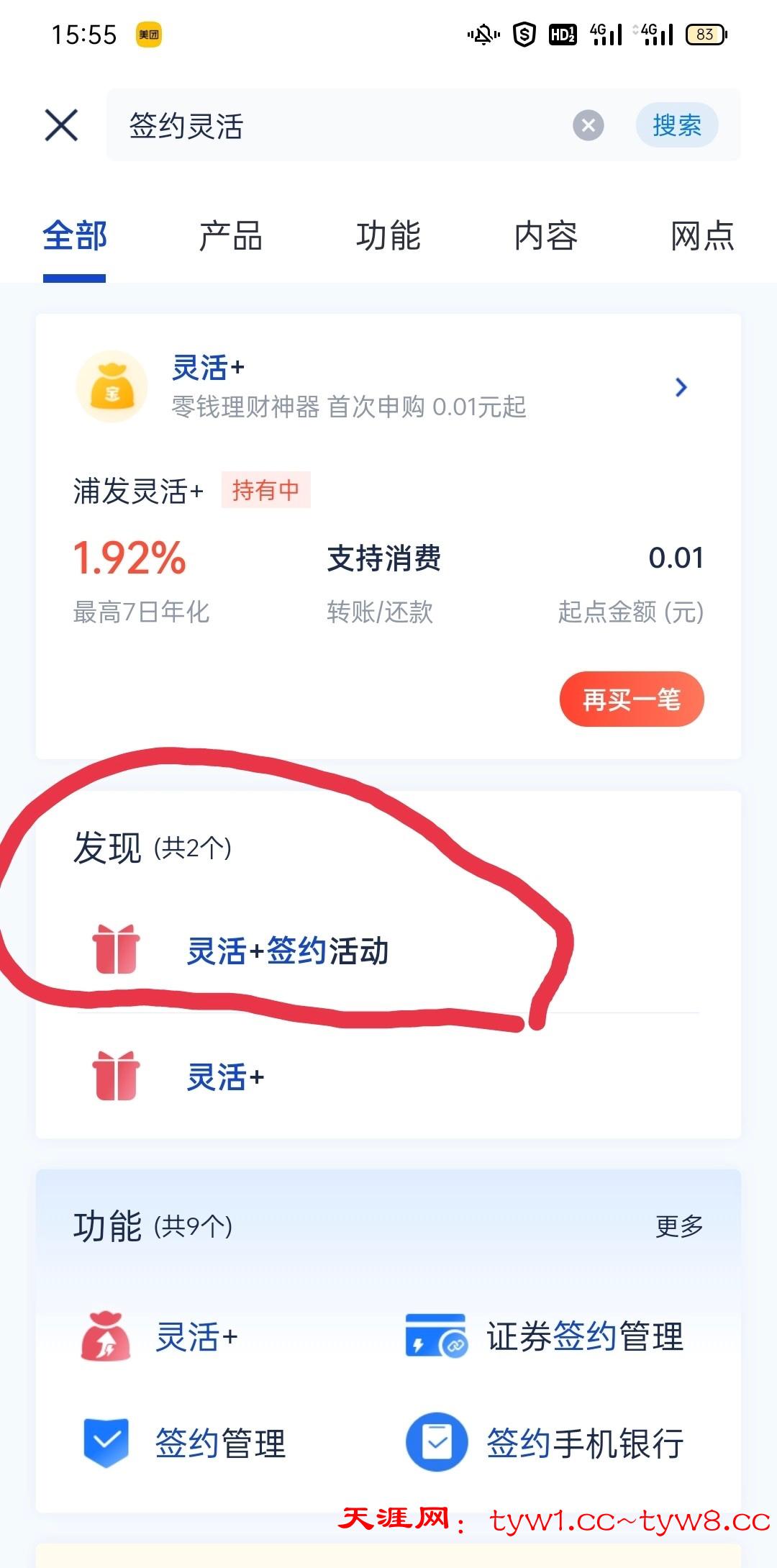Clear the search text 签约灵活
This screenshot has height=1568, width=777.
(x=588, y=126)
